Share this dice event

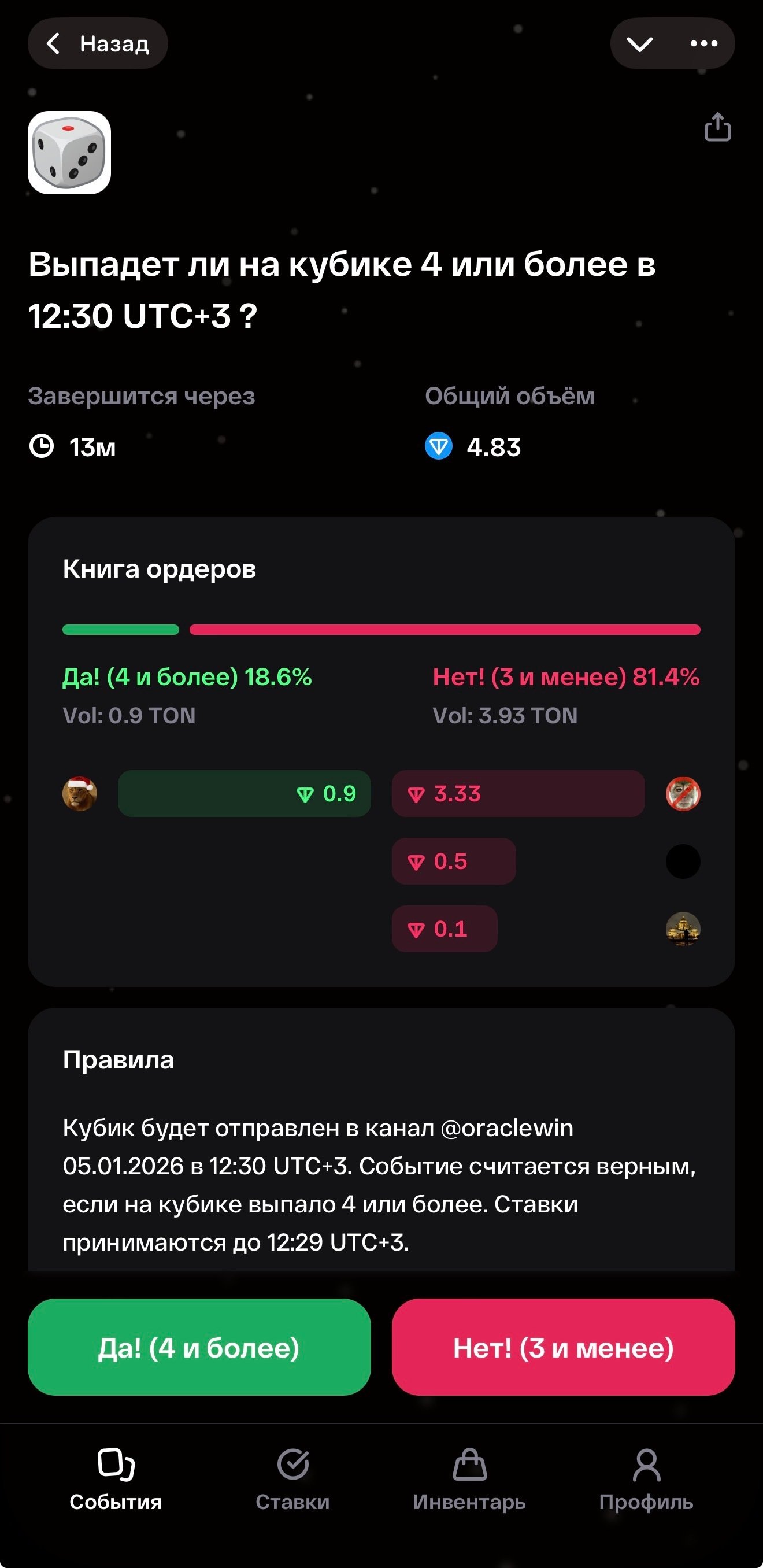(717, 127)
